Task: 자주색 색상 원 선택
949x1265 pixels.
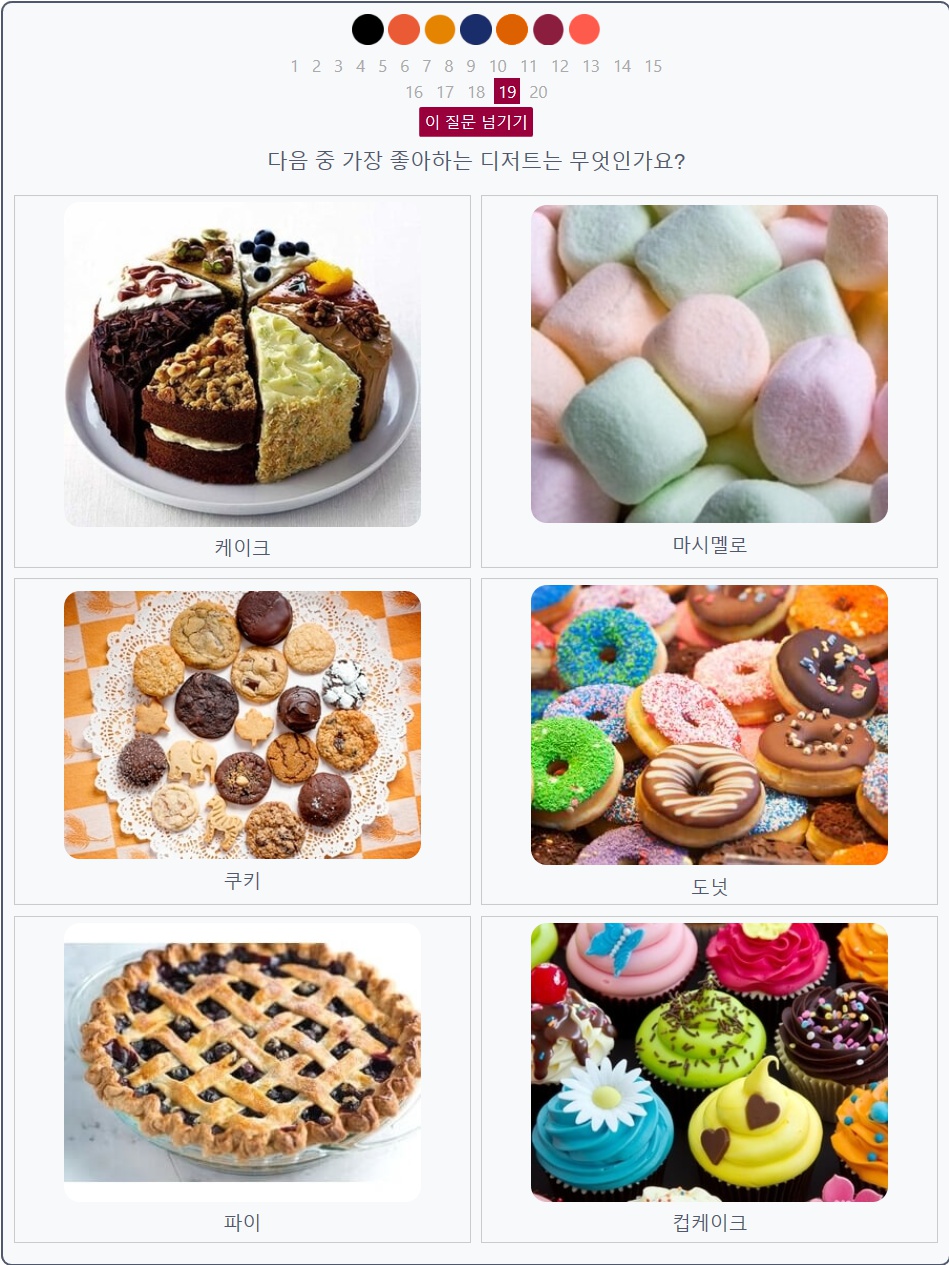Action: tap(548, 30)
